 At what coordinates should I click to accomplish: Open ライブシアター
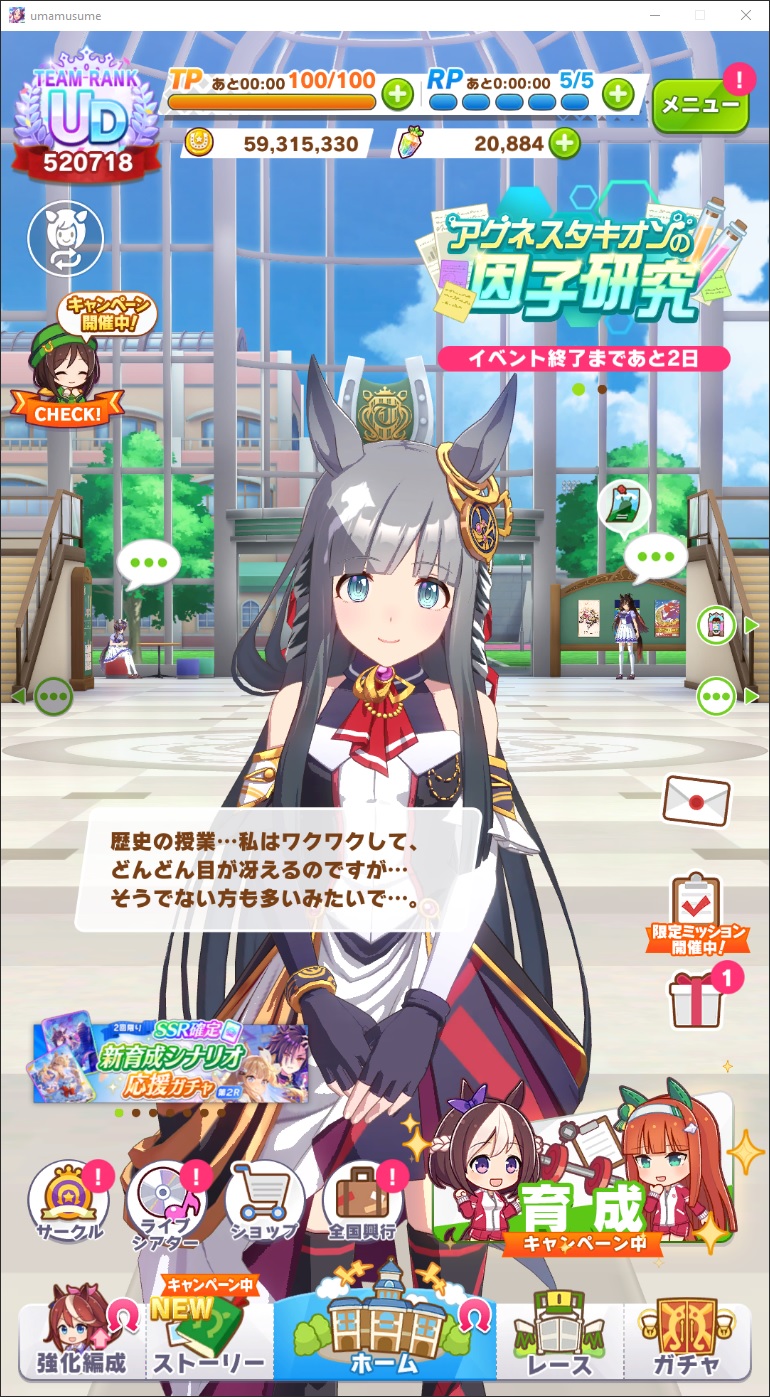165,1205
